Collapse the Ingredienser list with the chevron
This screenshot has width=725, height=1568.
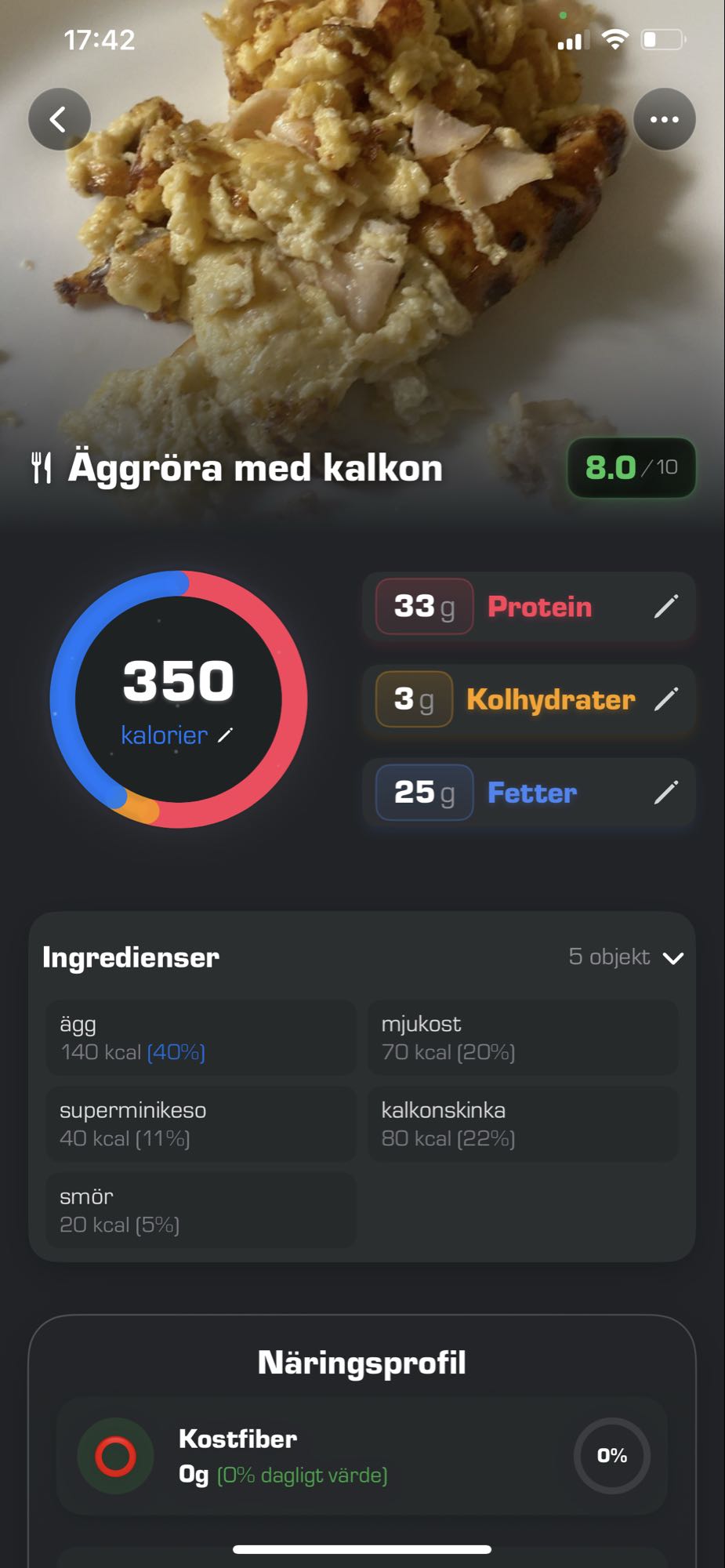pyautogui.click(x=672, y=957)
